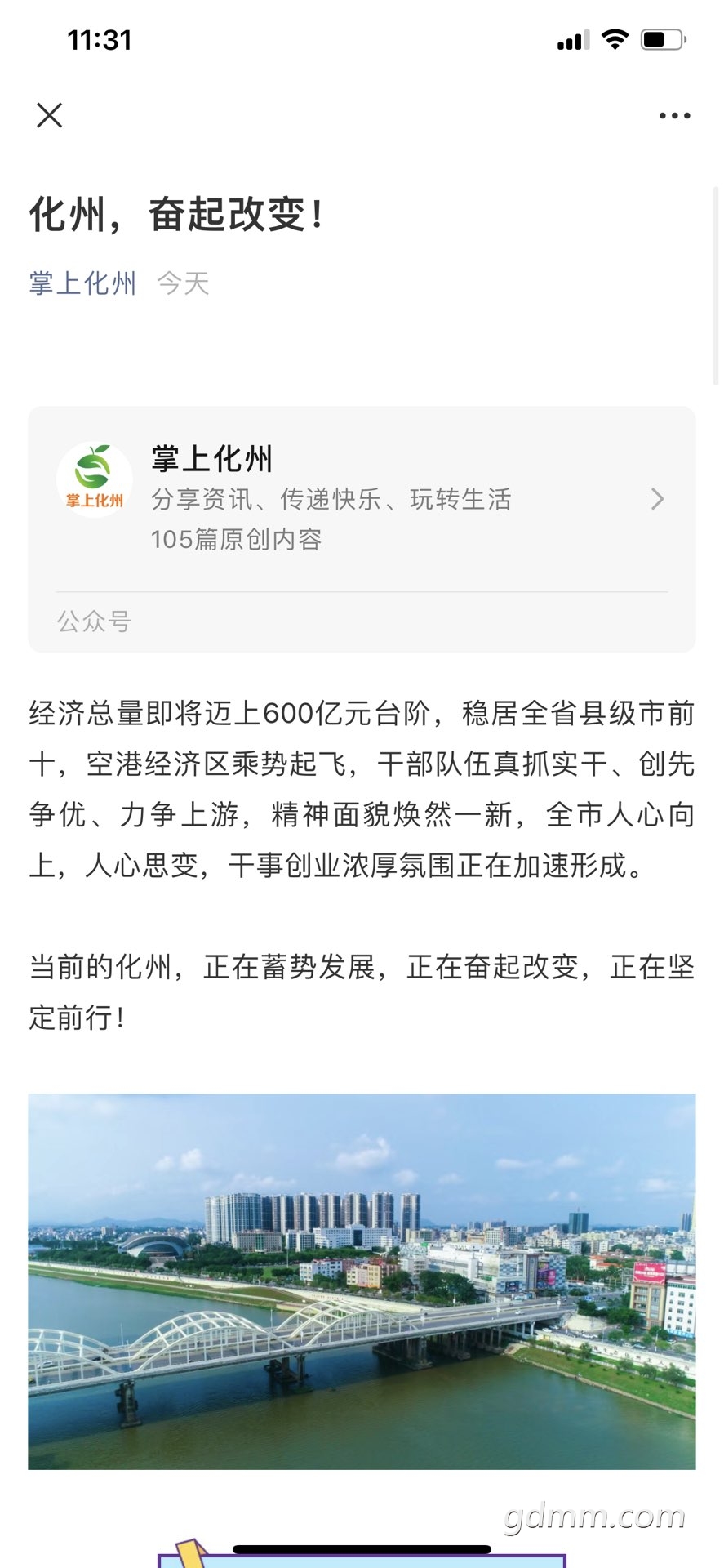Open the three-dot more options menu

pos(674,116)
